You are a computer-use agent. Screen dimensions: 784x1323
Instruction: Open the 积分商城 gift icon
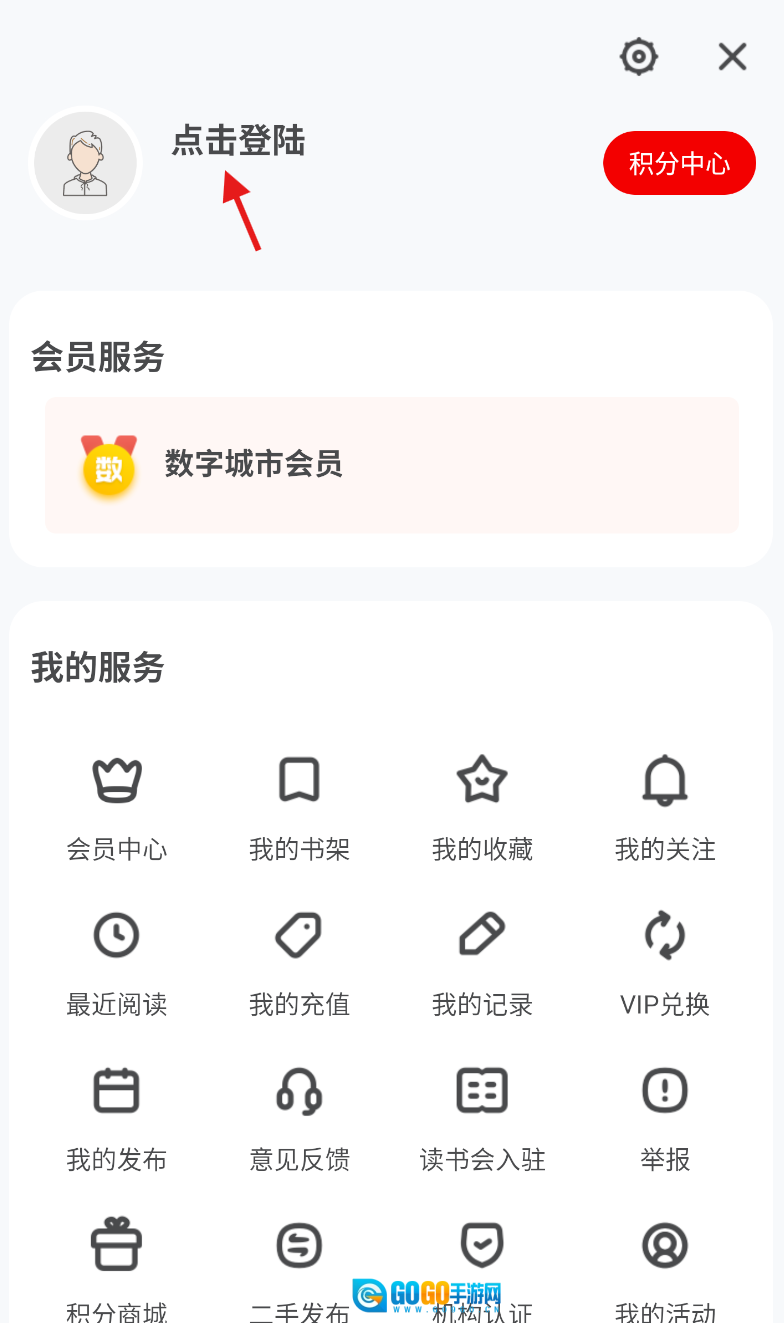117,1246
